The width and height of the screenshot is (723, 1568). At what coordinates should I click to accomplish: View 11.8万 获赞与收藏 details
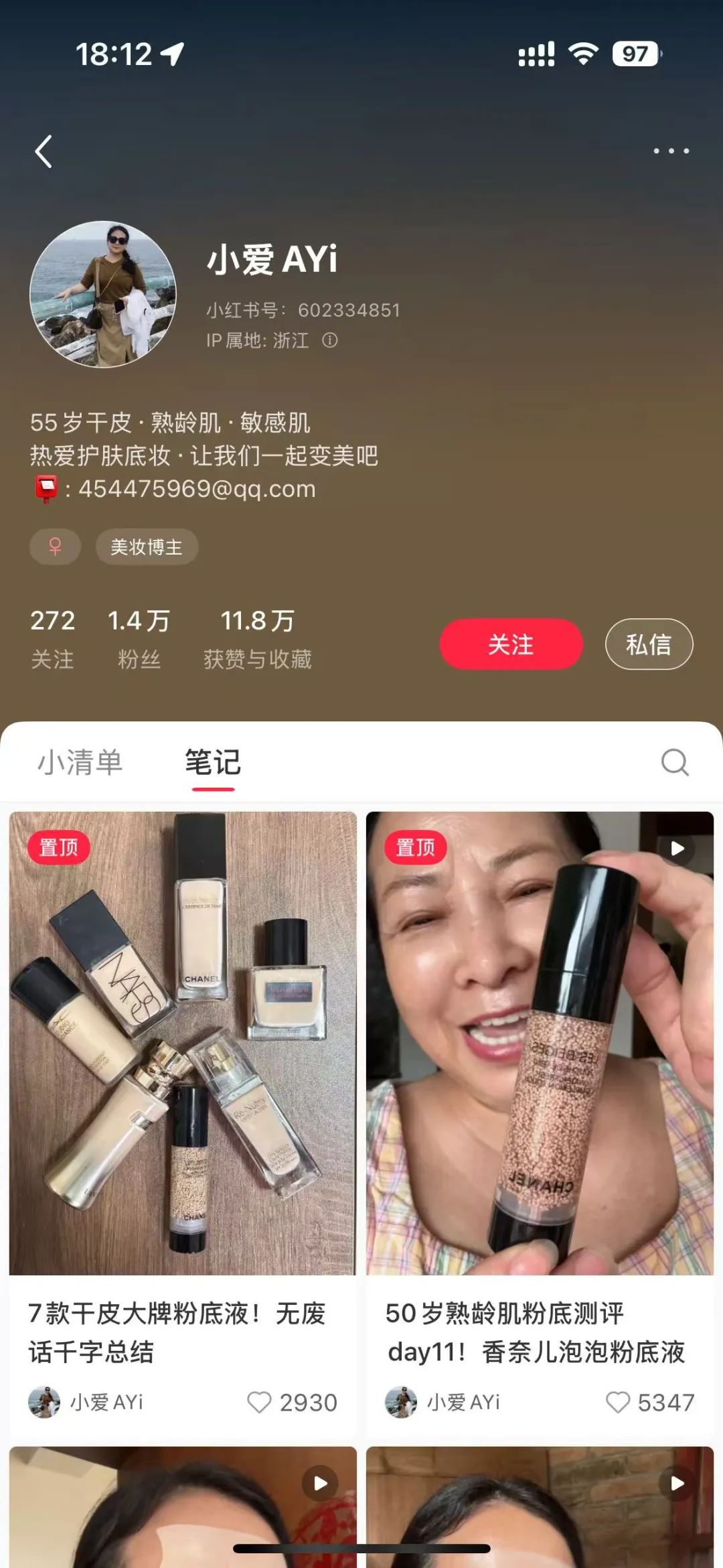click(x=258, y=638)
